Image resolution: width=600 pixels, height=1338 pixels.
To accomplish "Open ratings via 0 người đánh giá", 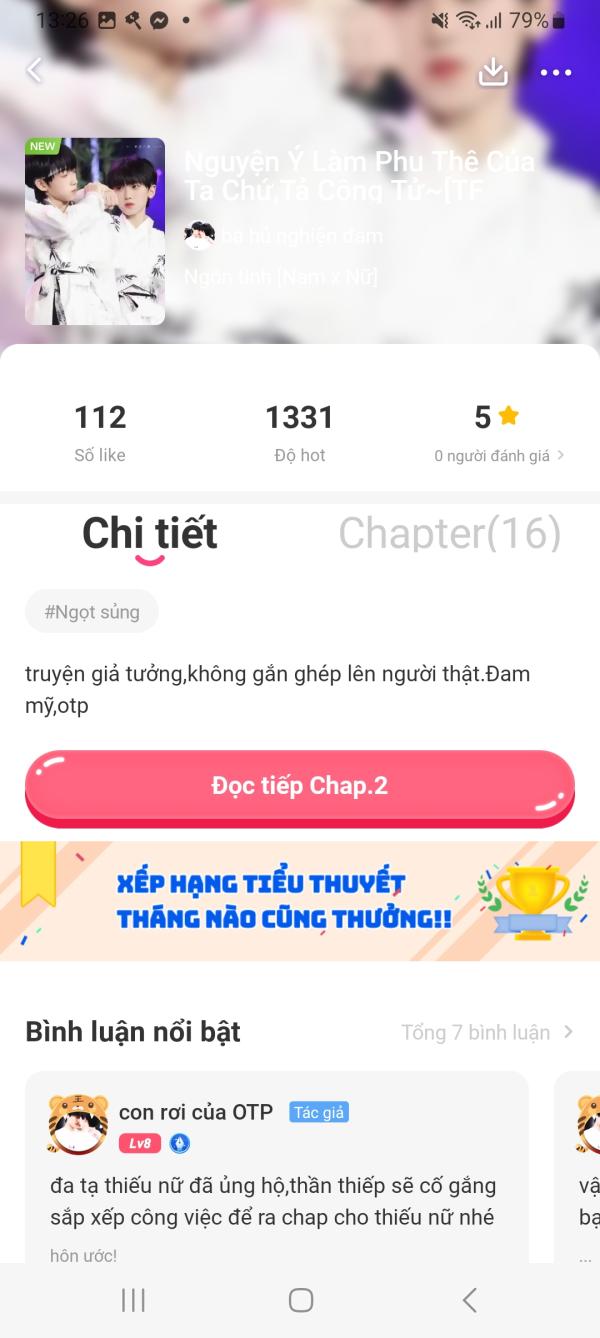I will point(498,455).
